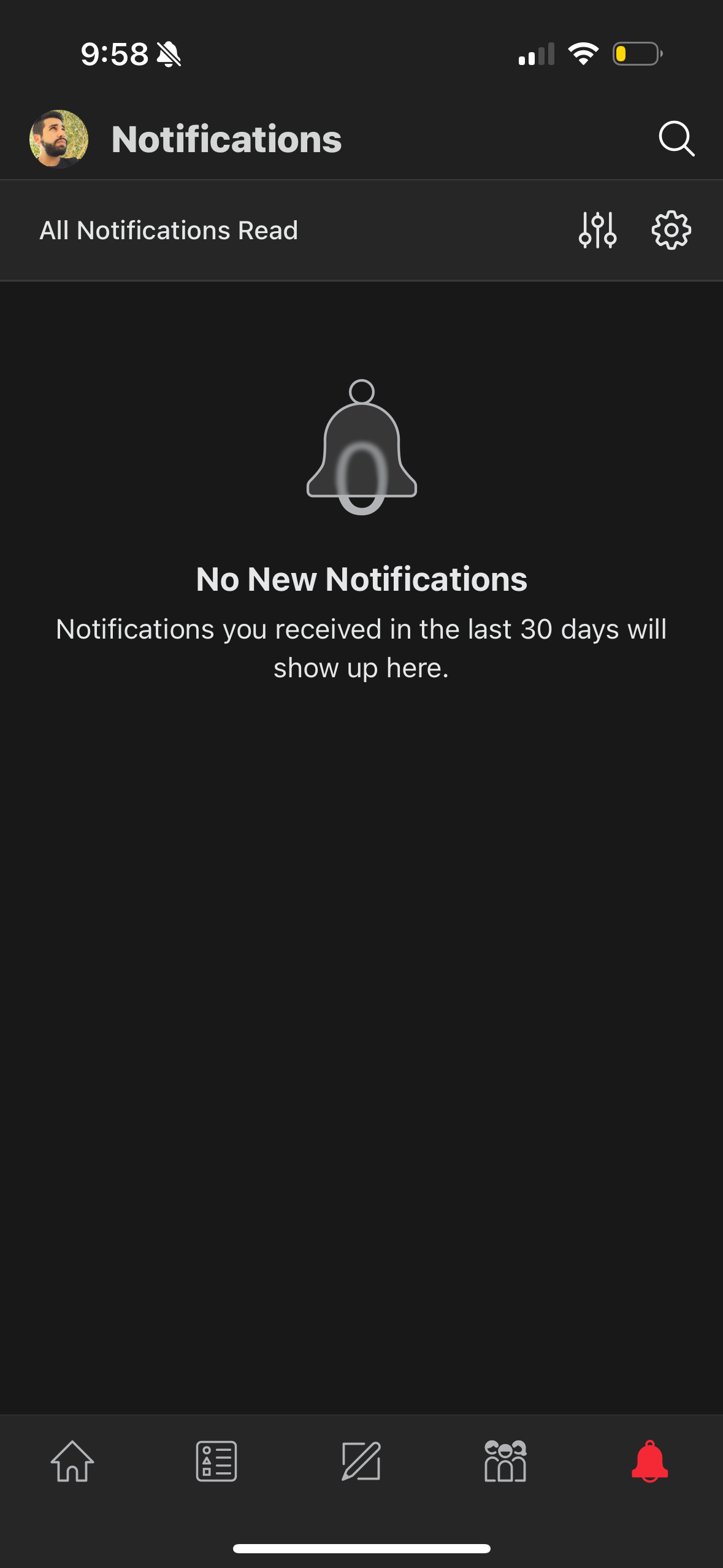Open notification settings gear

point(671,231)
